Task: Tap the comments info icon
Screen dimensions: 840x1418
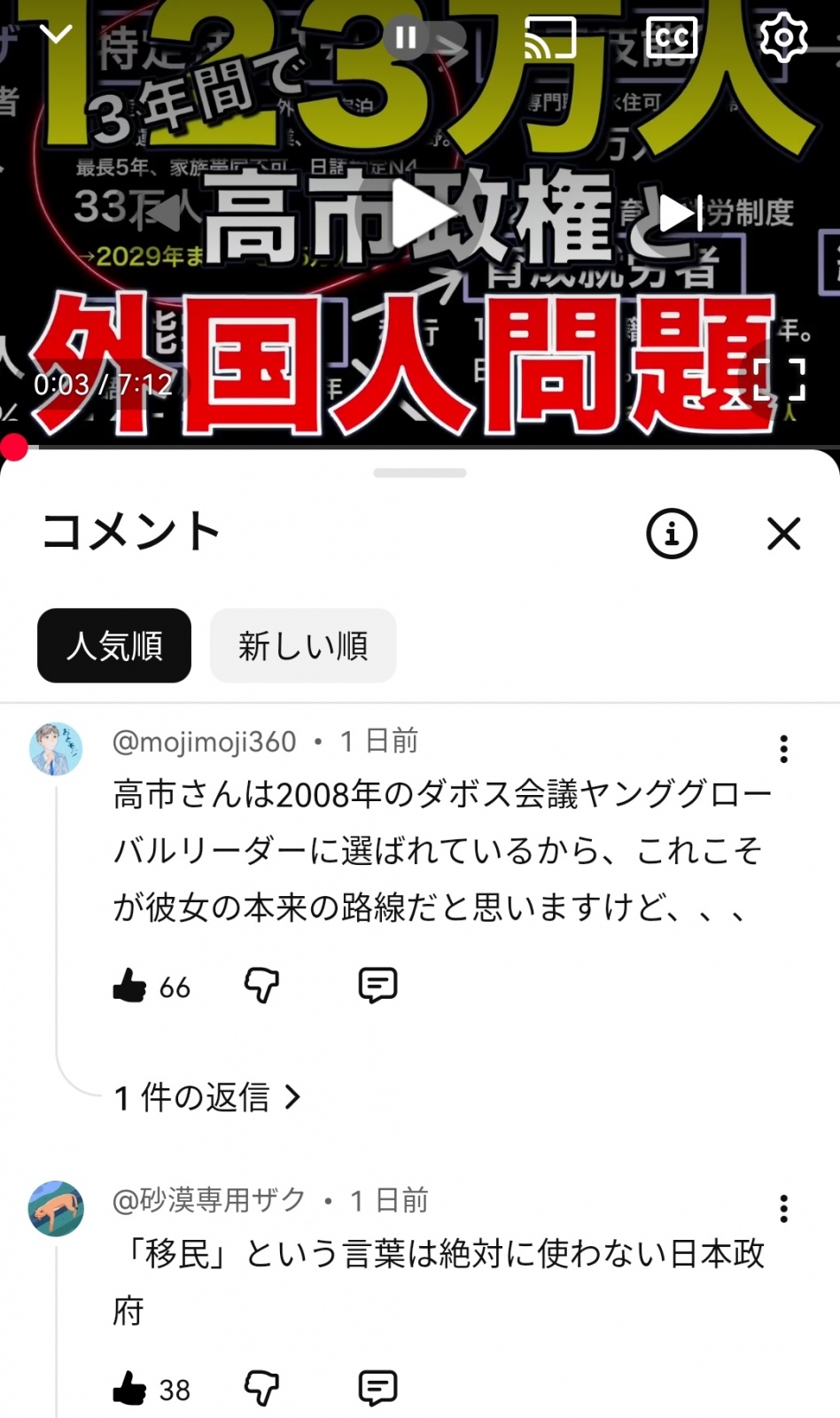Action: click(673, 534)
